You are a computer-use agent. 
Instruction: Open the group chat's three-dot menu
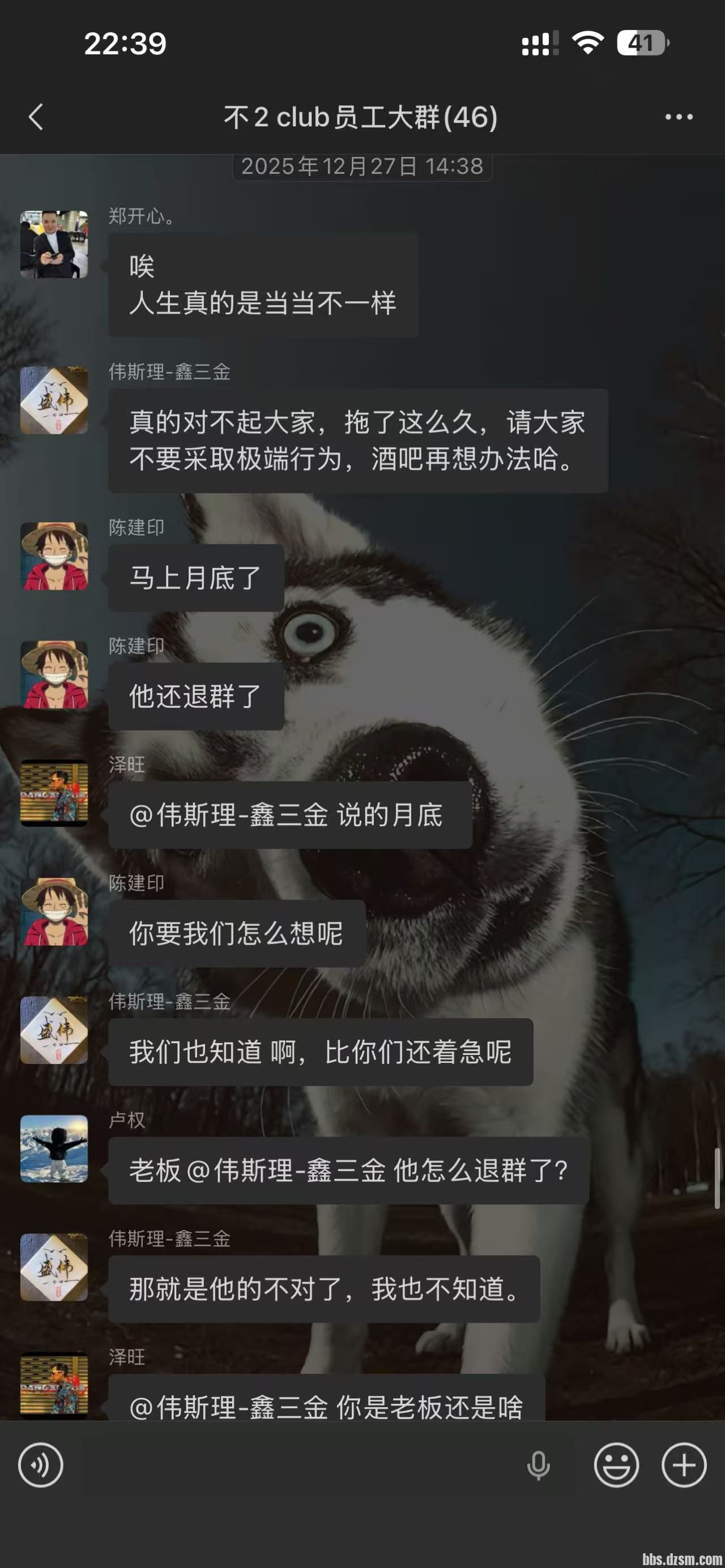(679, 117)
